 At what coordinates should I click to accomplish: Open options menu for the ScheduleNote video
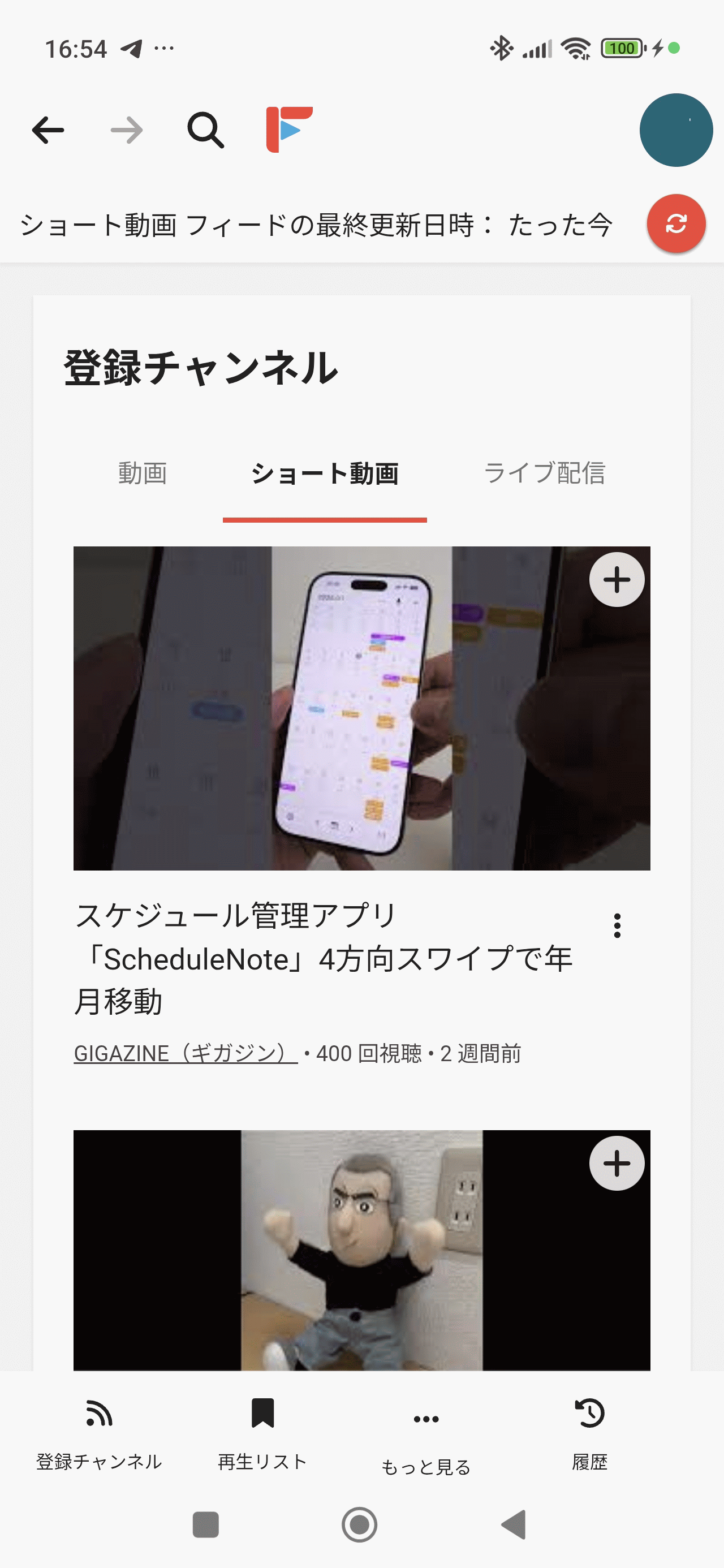(x=617, y=925)
